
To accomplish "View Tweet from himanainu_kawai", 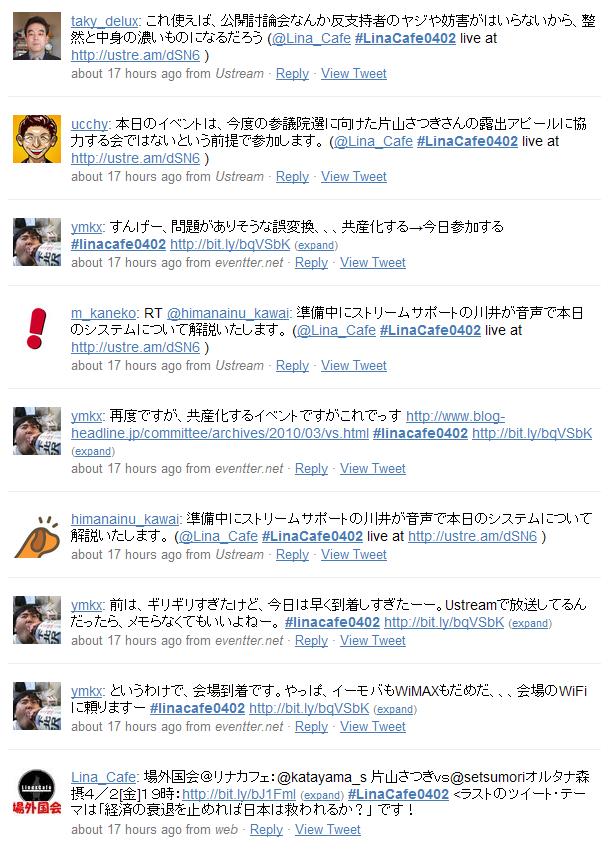I will (x=353, y=554).
